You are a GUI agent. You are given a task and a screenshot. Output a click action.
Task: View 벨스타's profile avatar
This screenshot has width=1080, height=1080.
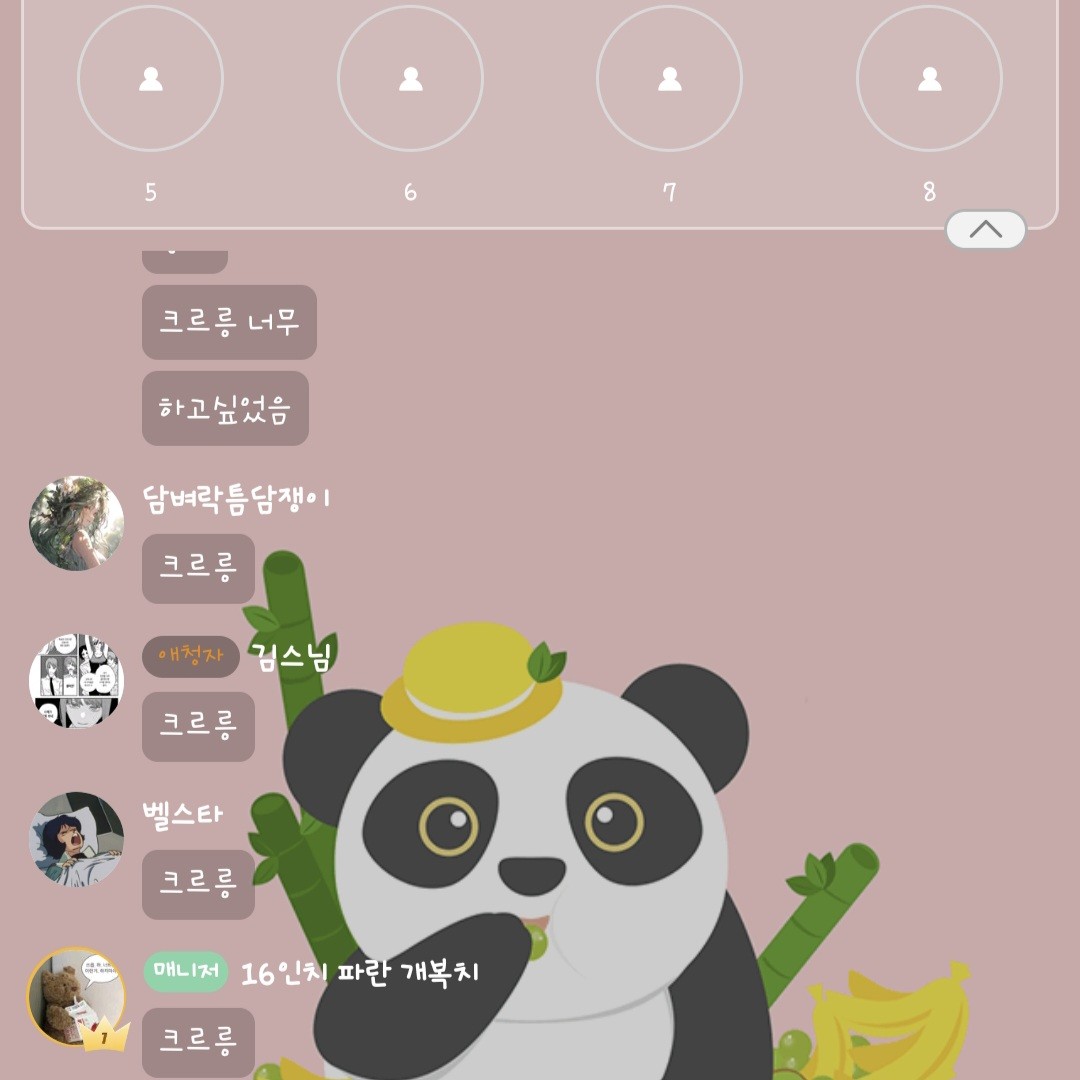(77, 839)
